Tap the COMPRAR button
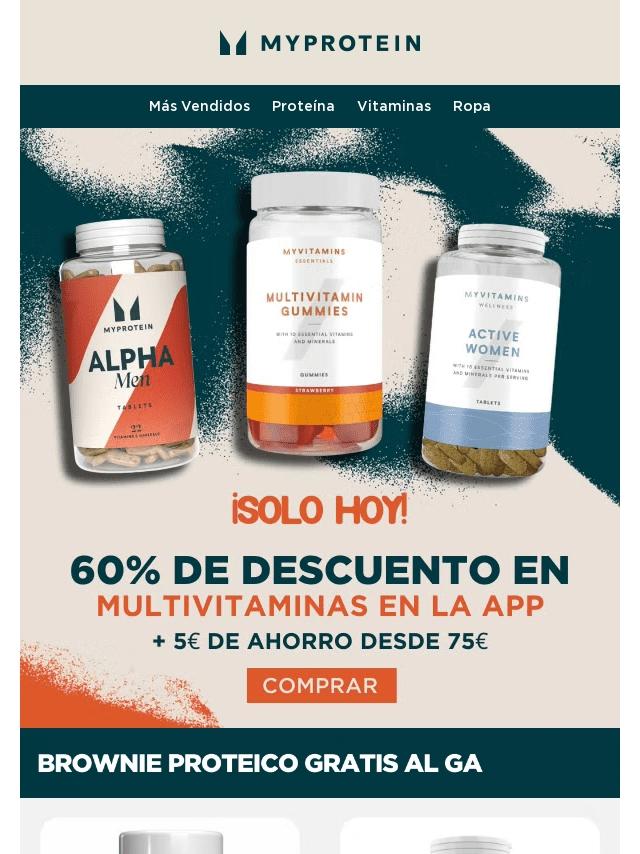Screen dimensions: 640x854 click(x=321, y=686)
